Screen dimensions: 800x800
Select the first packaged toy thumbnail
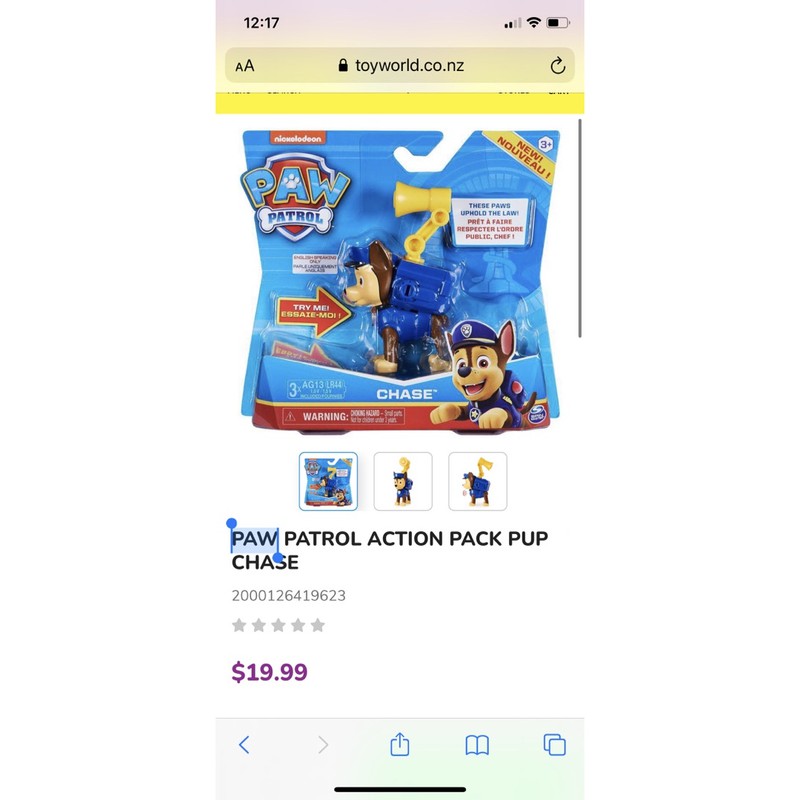click(x=328, y=481)
